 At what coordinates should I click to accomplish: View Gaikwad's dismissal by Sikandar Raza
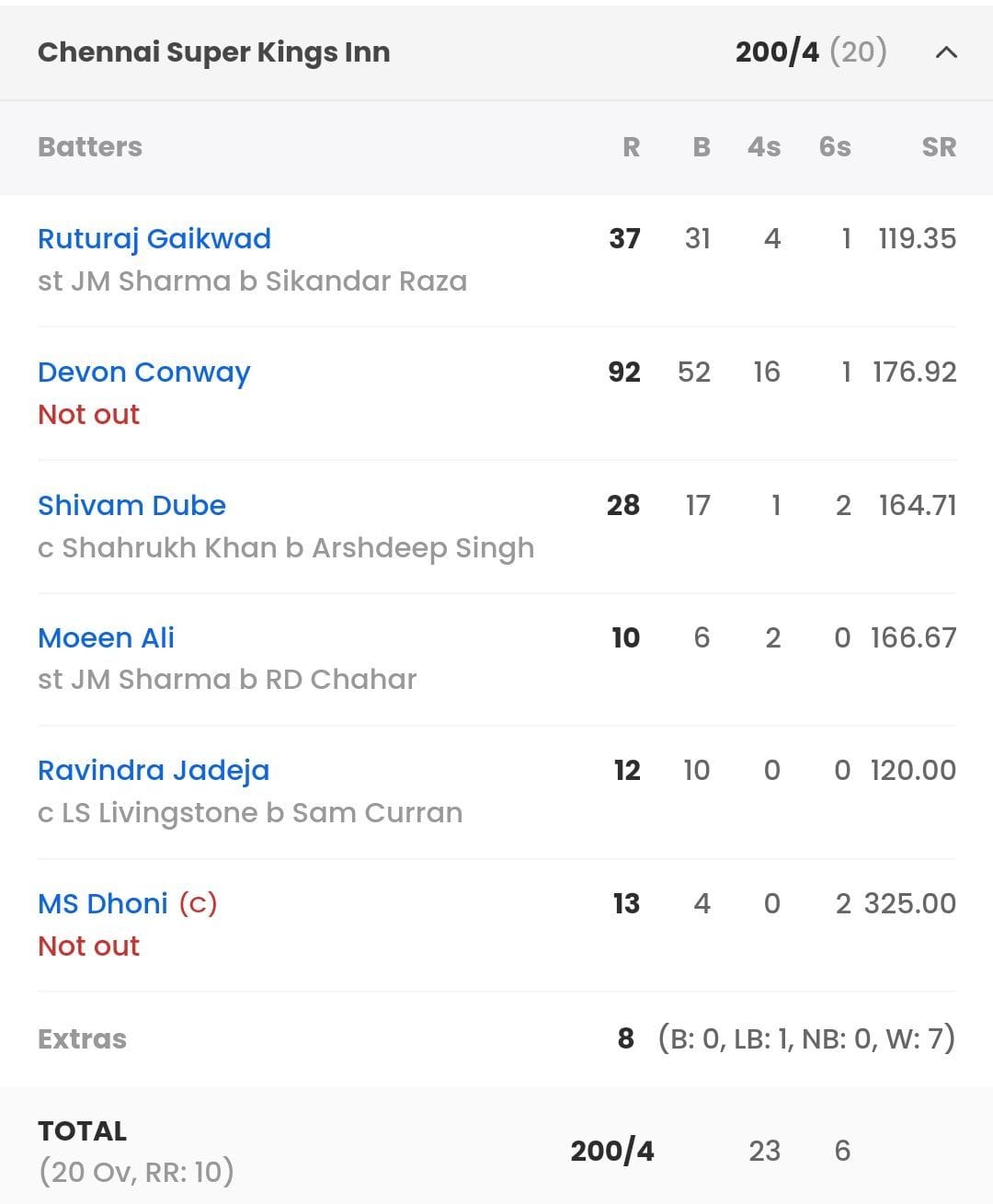tap(252, 281)
